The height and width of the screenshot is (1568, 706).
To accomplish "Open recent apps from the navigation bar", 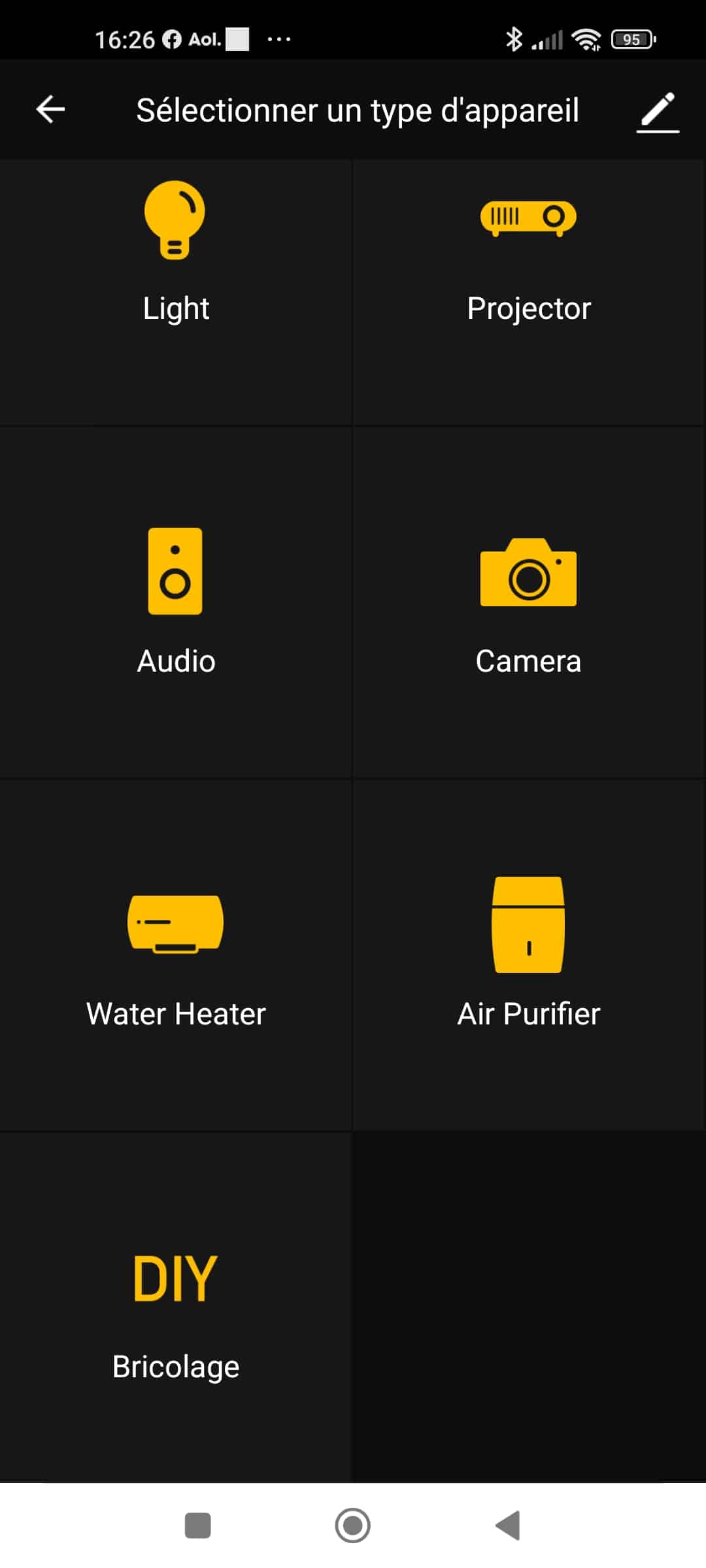I will (197, 1526).
